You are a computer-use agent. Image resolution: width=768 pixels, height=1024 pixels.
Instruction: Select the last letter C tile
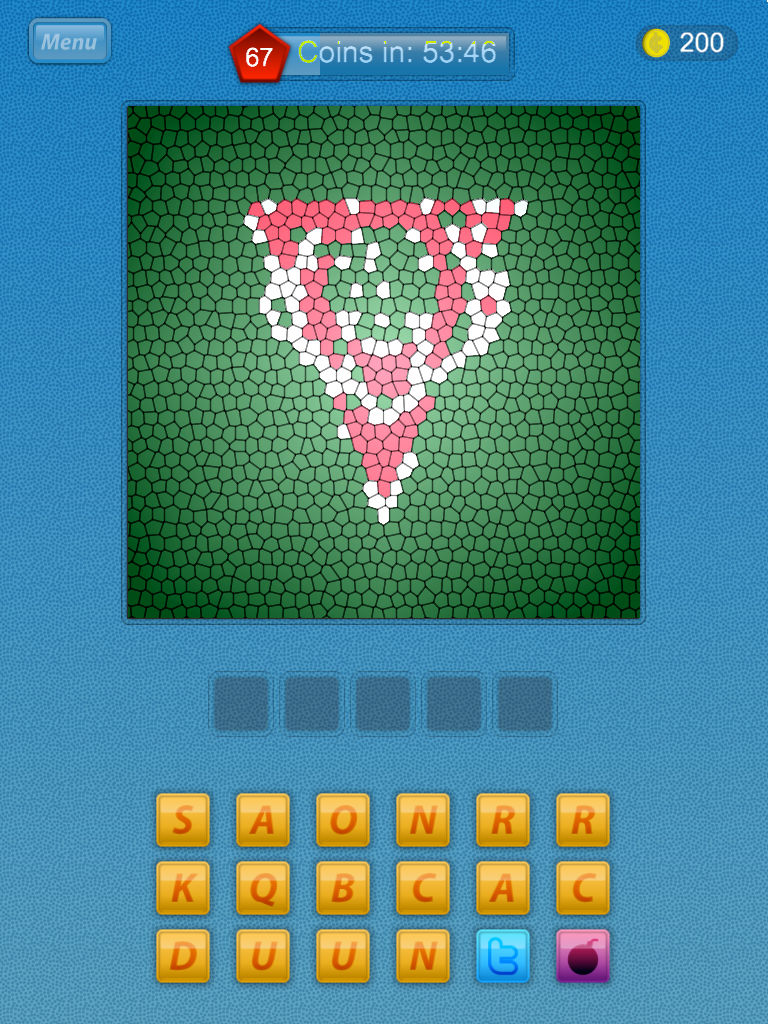tap(583, 890)
